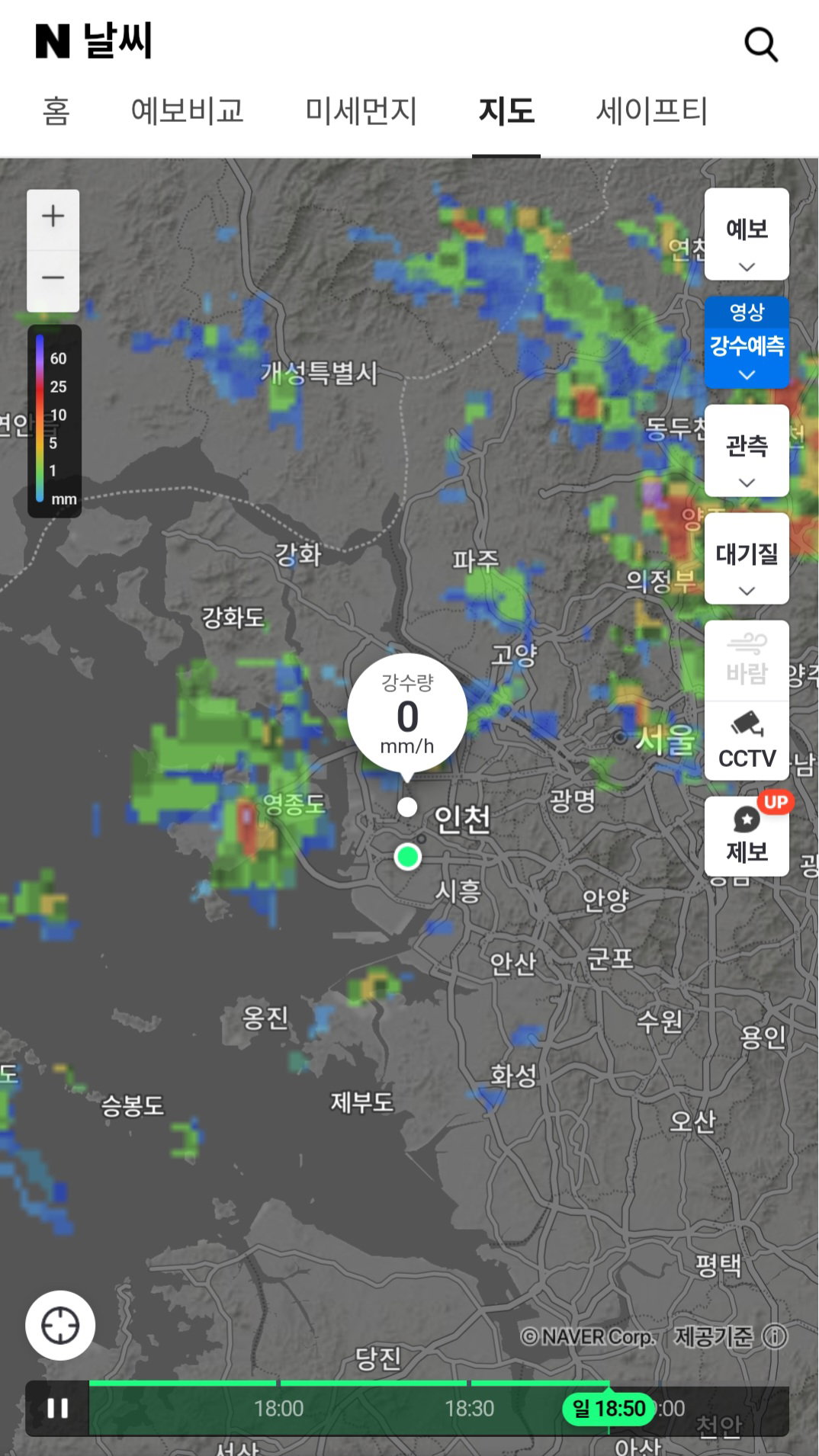Expand the 예보 map layer menu
Screen dimensions: 819x1456
pos(747,235)
